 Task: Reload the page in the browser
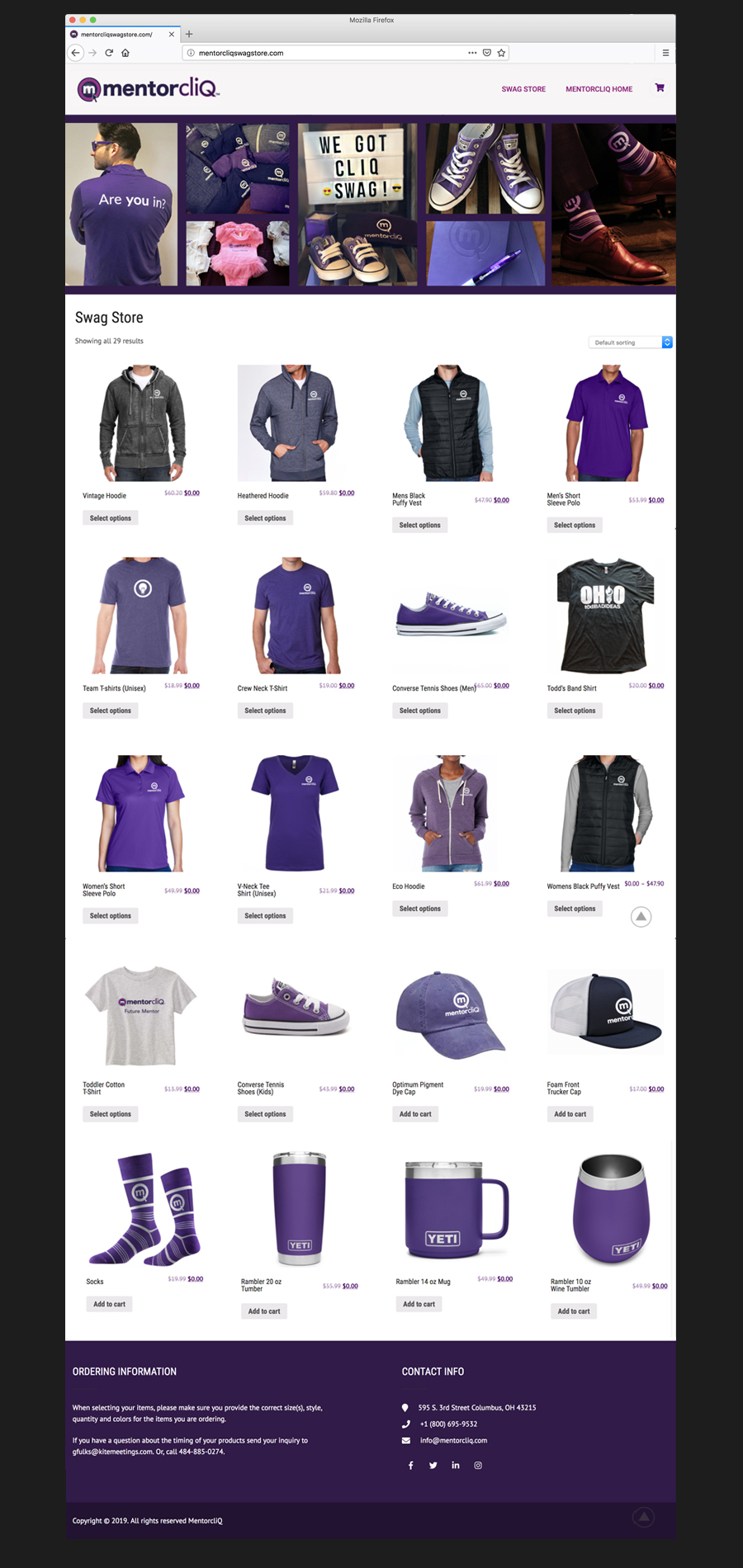[x=108, y=53]
